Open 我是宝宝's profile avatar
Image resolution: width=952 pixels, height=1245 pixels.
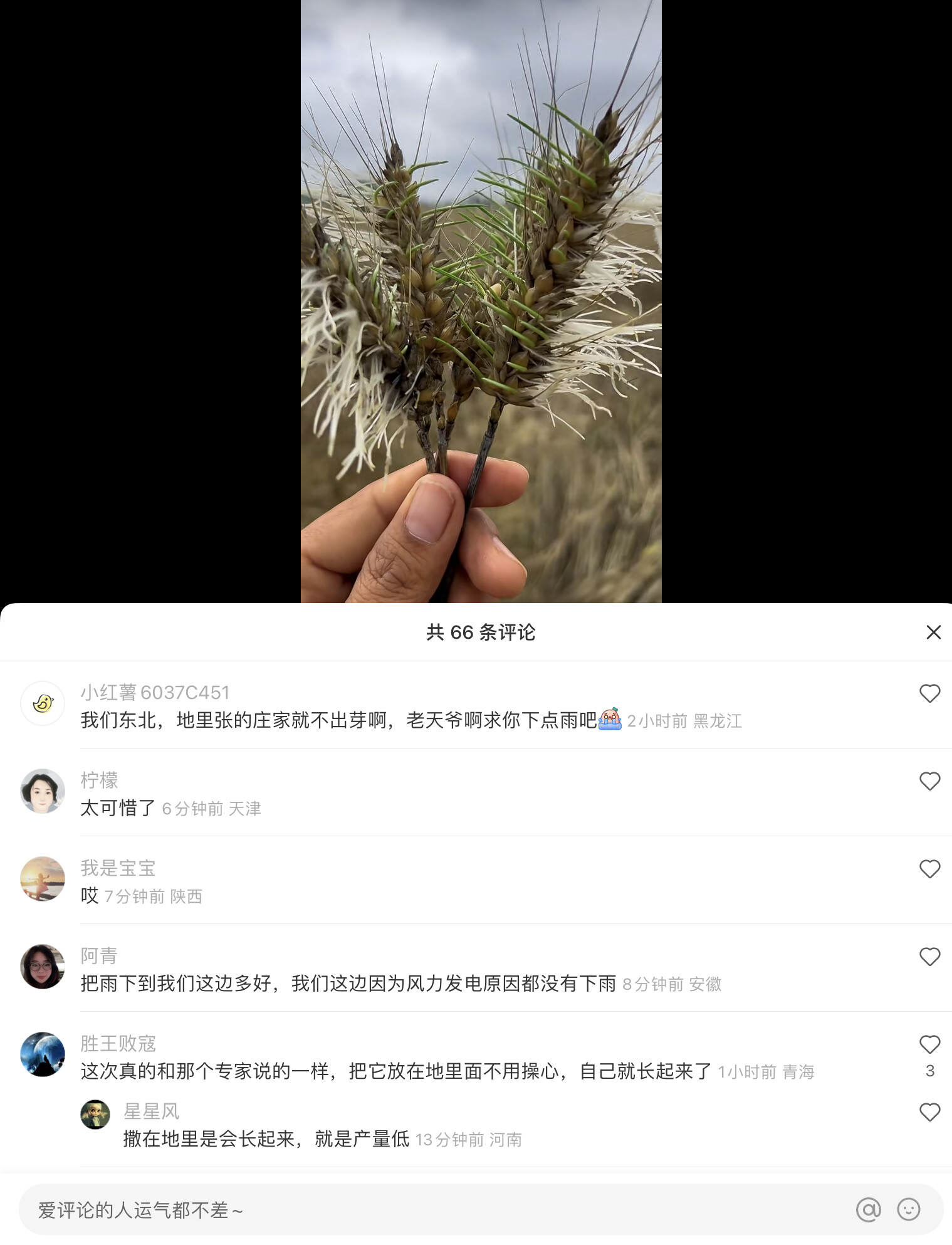click(43, 879)
